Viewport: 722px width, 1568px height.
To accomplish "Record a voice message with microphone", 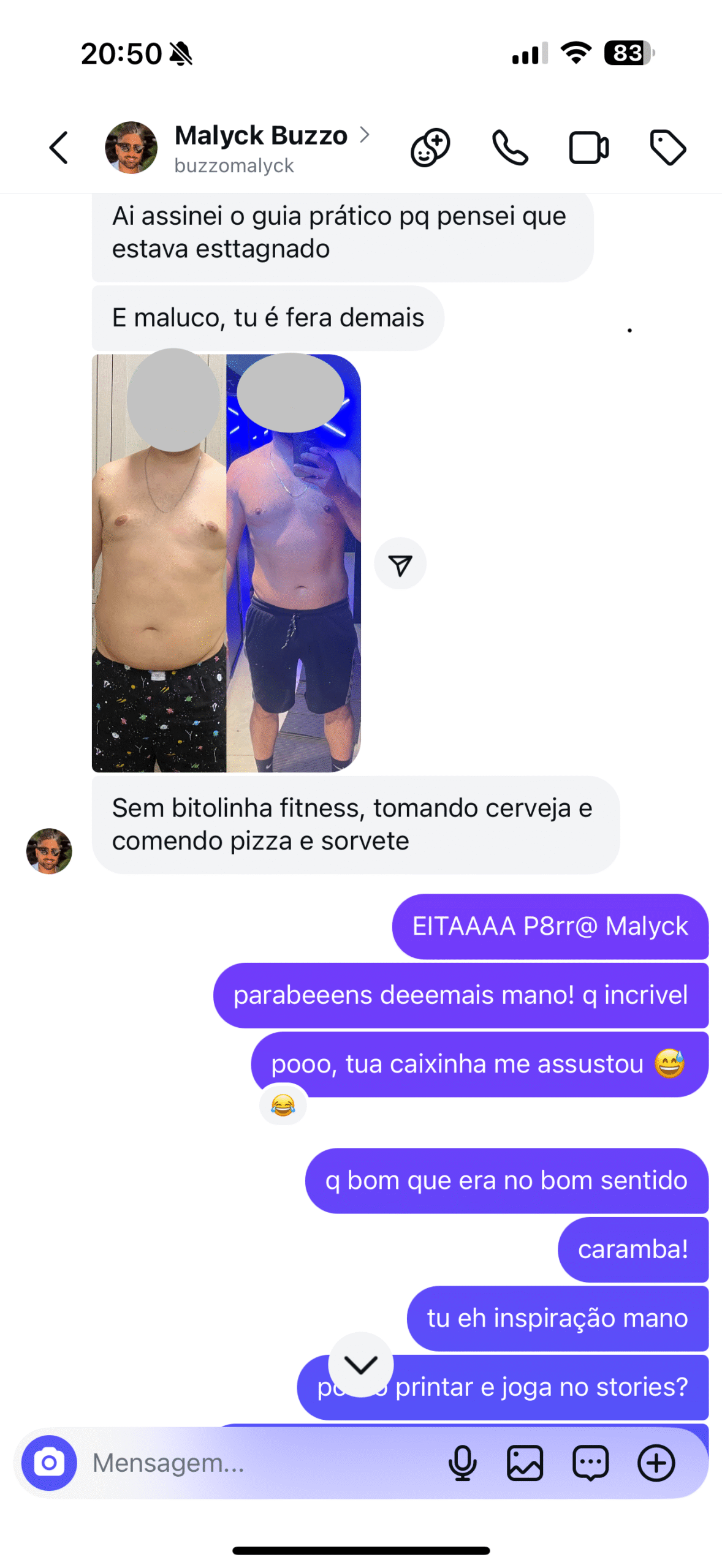I will (x=463, y=1463).
